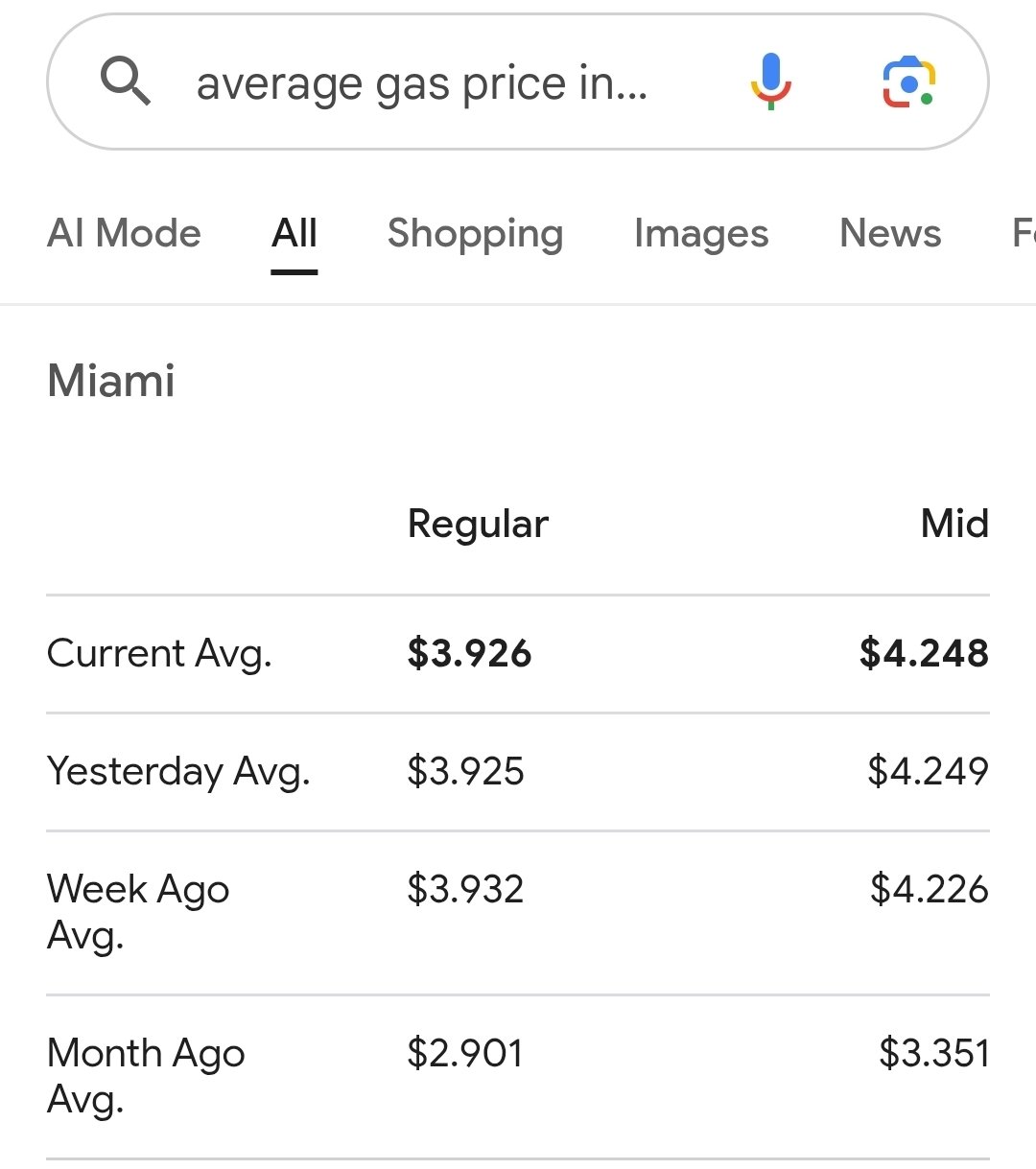Start a voice search with the microphone
Screen dimensions: 1036x1169
(x=770, y=82)
